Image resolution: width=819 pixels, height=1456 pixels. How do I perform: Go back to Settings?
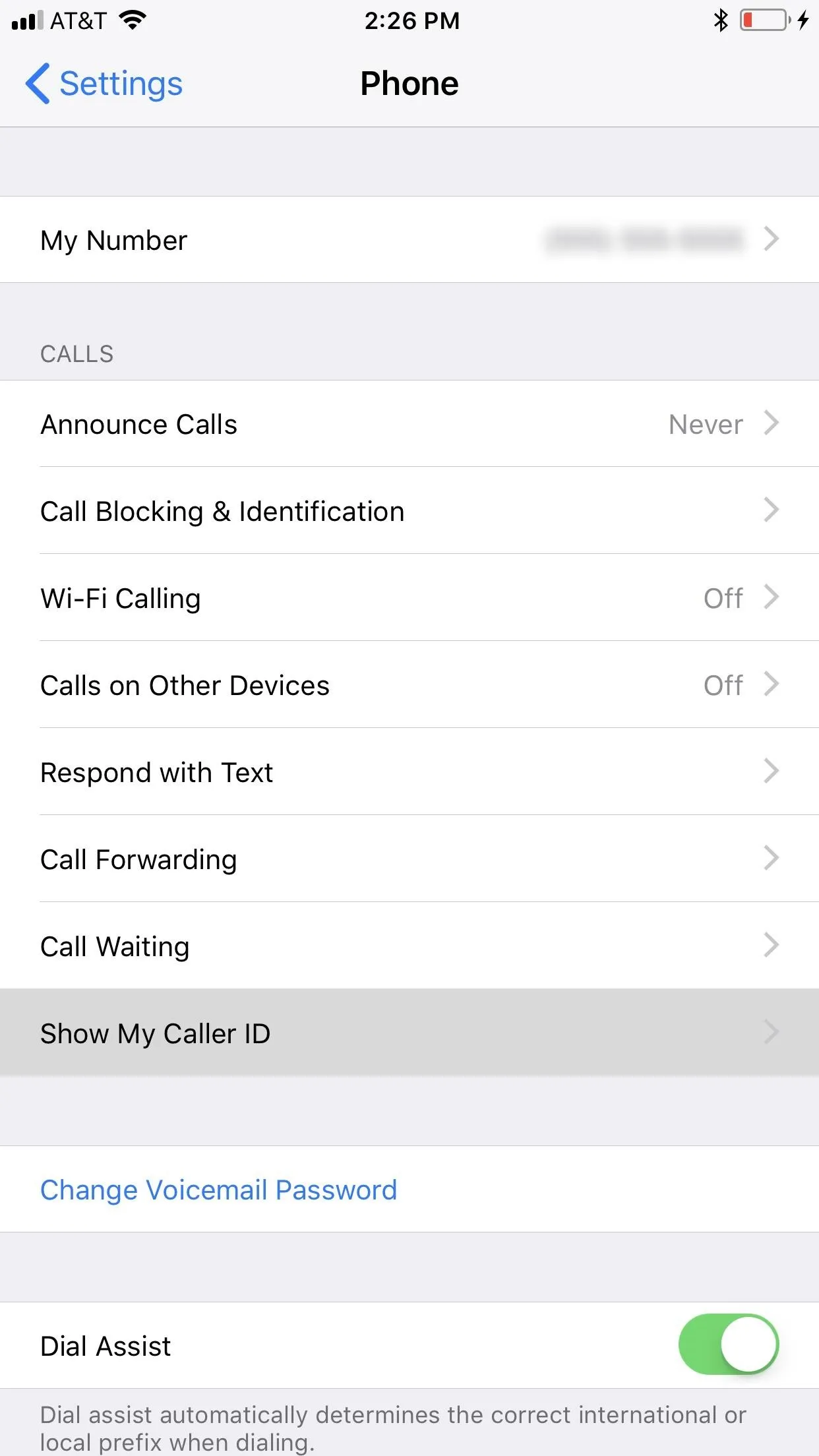104,84
